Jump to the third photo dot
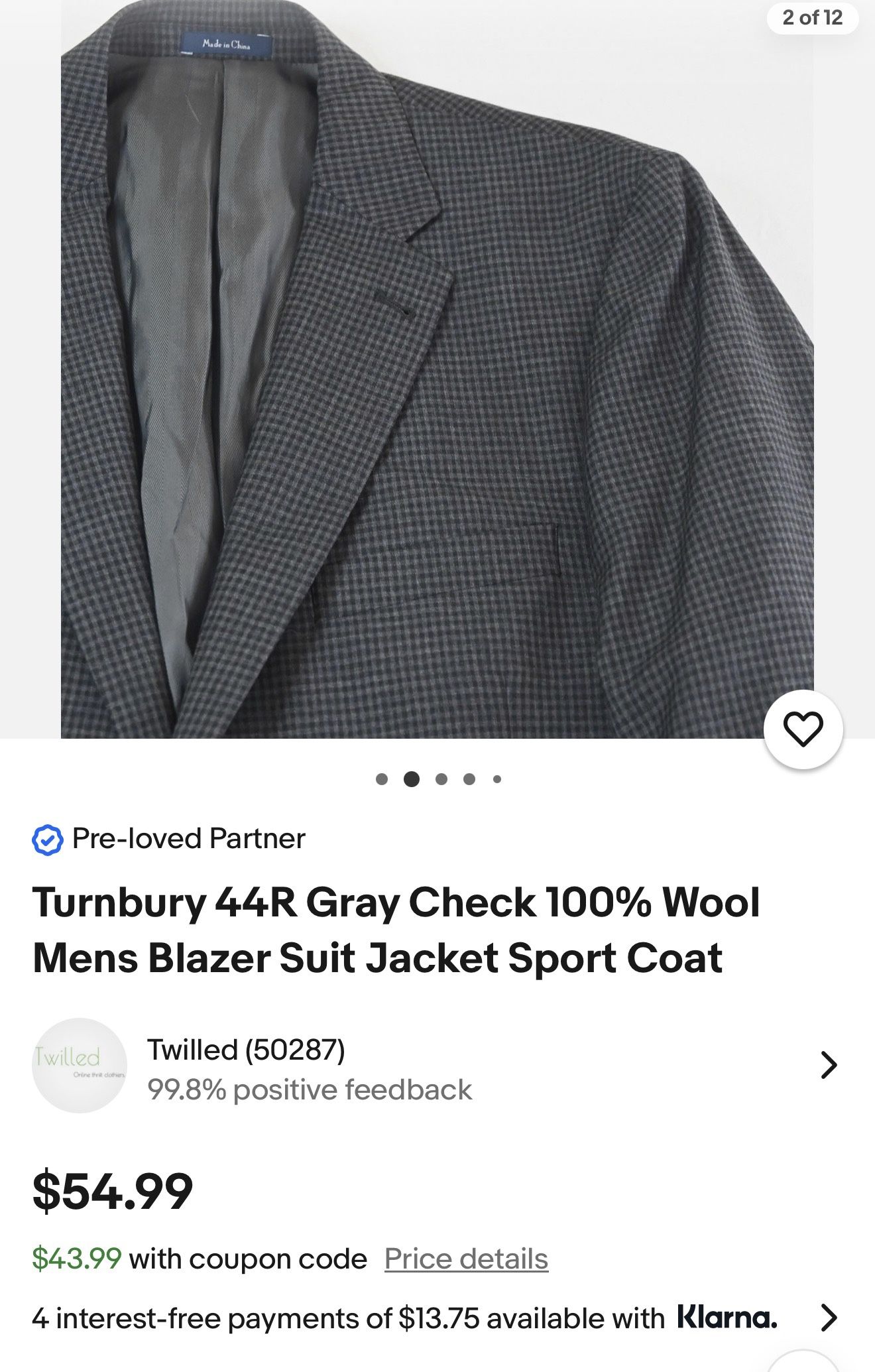Screen dimensions: 875x1372 441,779
